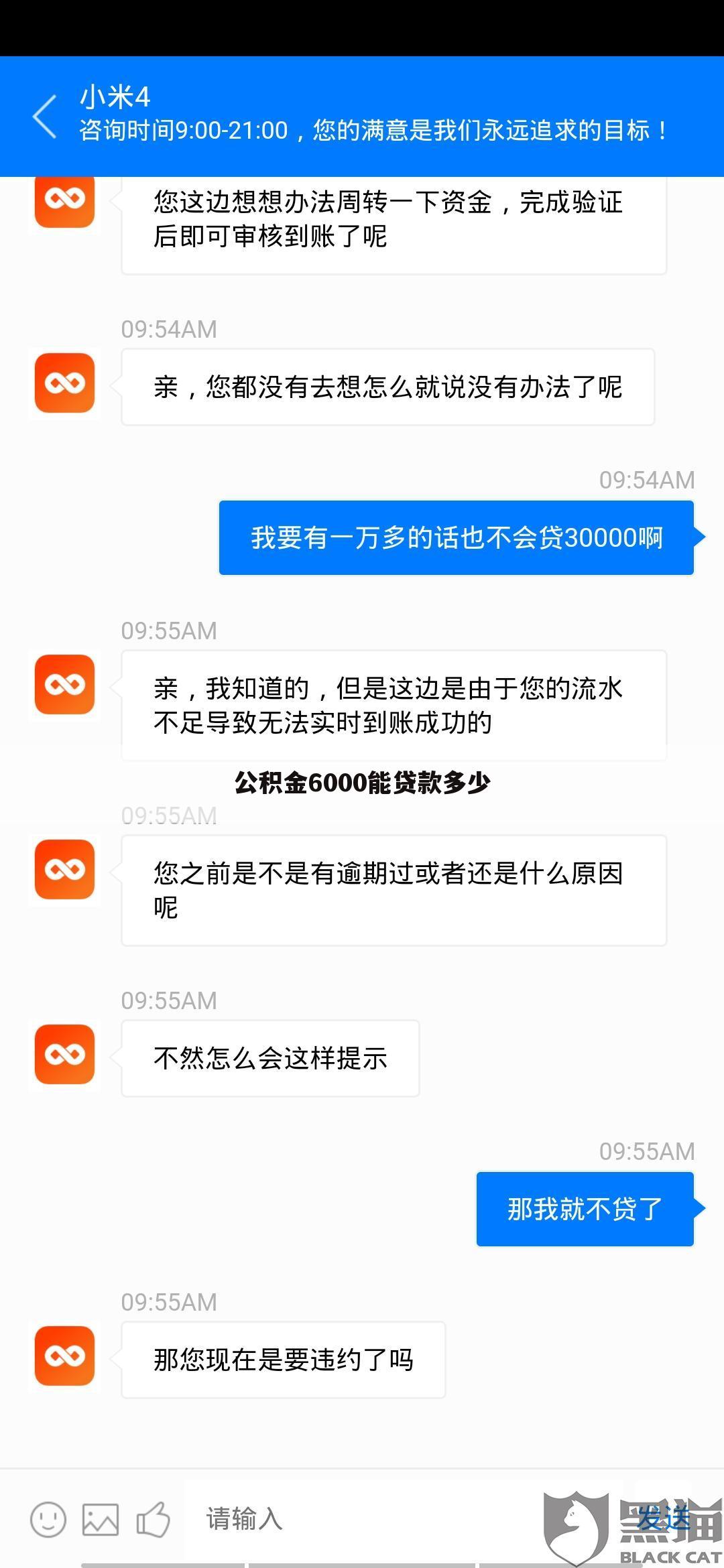724x1568 pixels.
Task: Click the orange avatar beside the 09:54AM message
Action: click(x=64, y=384)
